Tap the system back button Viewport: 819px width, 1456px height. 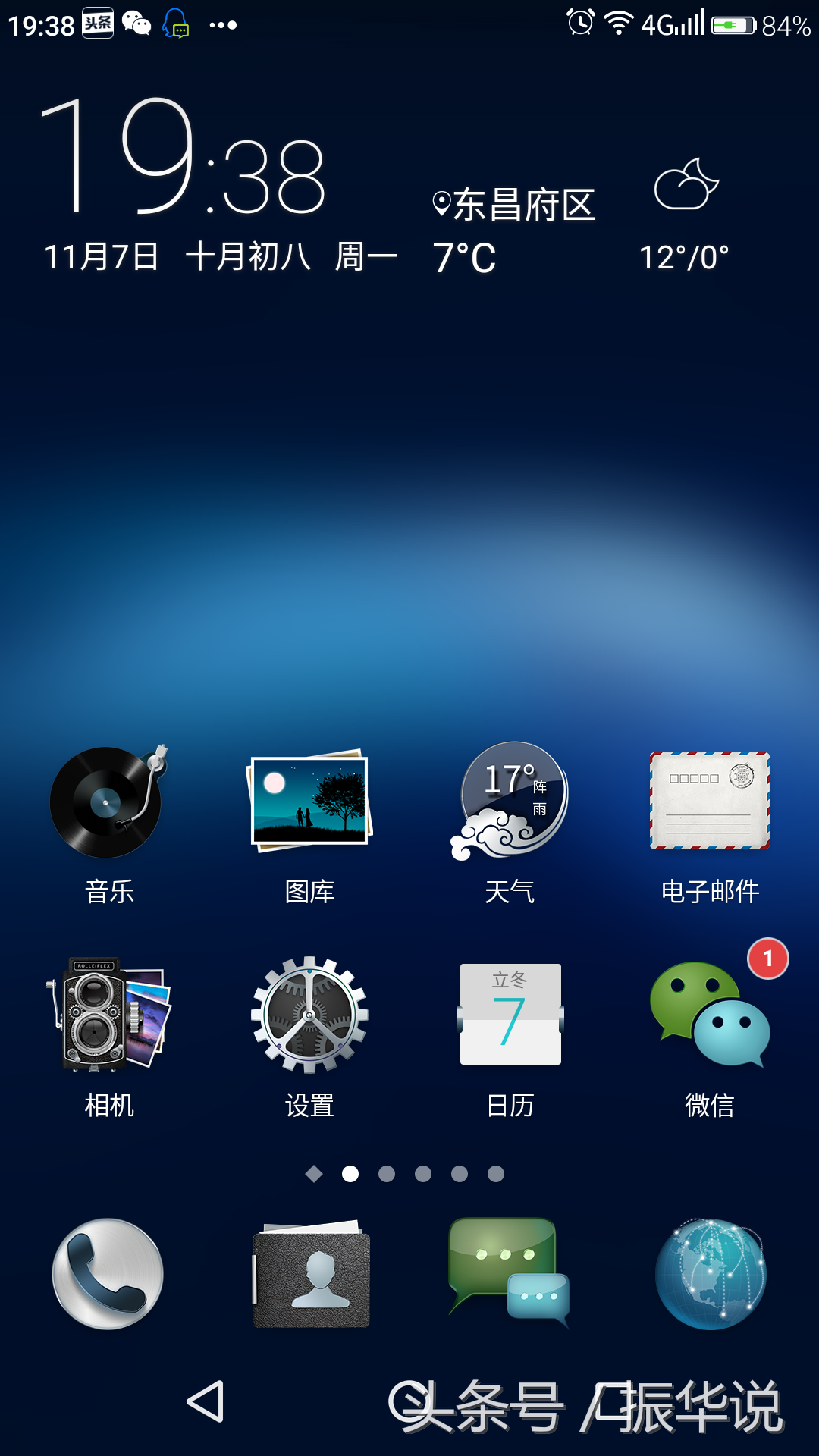pyautogui.click(x=206, y=1401)
